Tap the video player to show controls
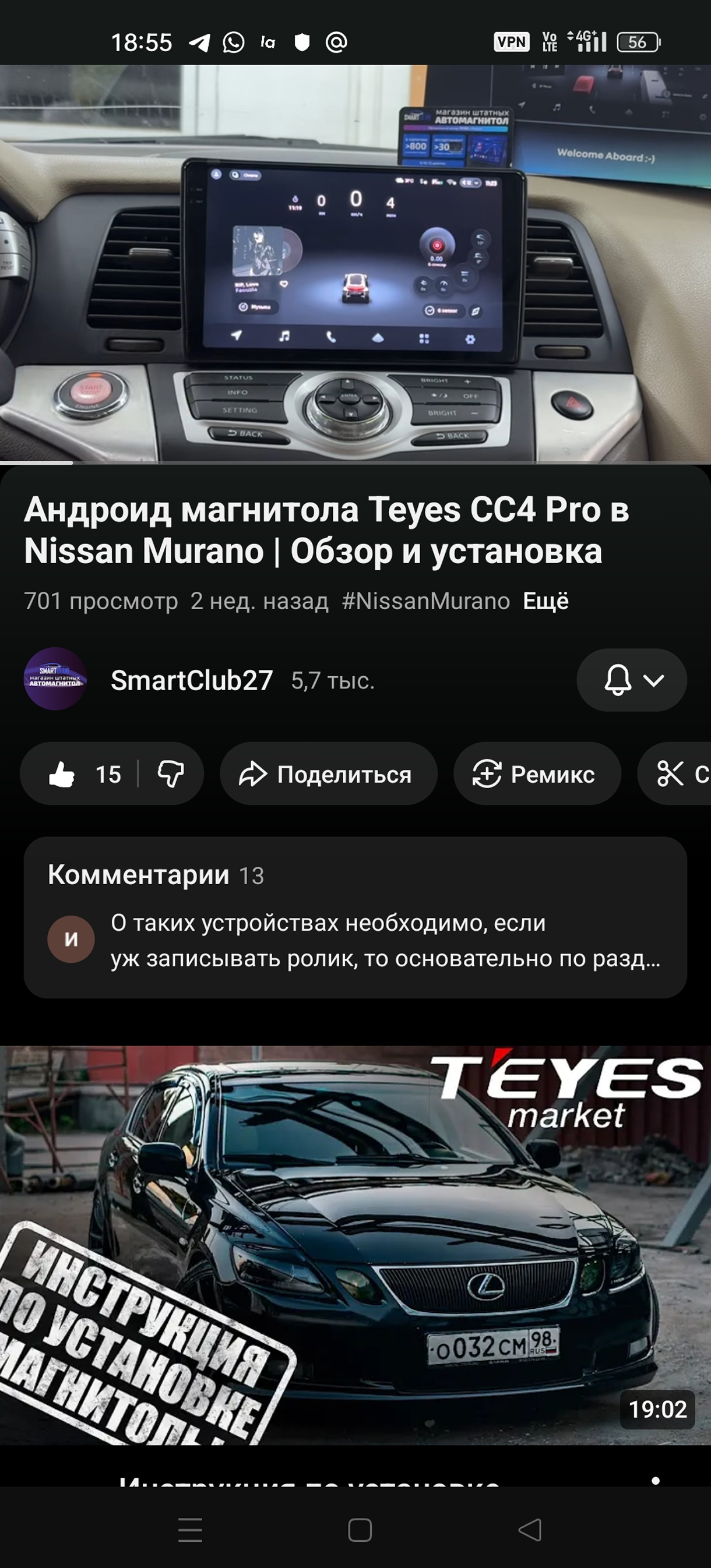The height and width of the screenshot is (1568, 711). click(355, 263)
